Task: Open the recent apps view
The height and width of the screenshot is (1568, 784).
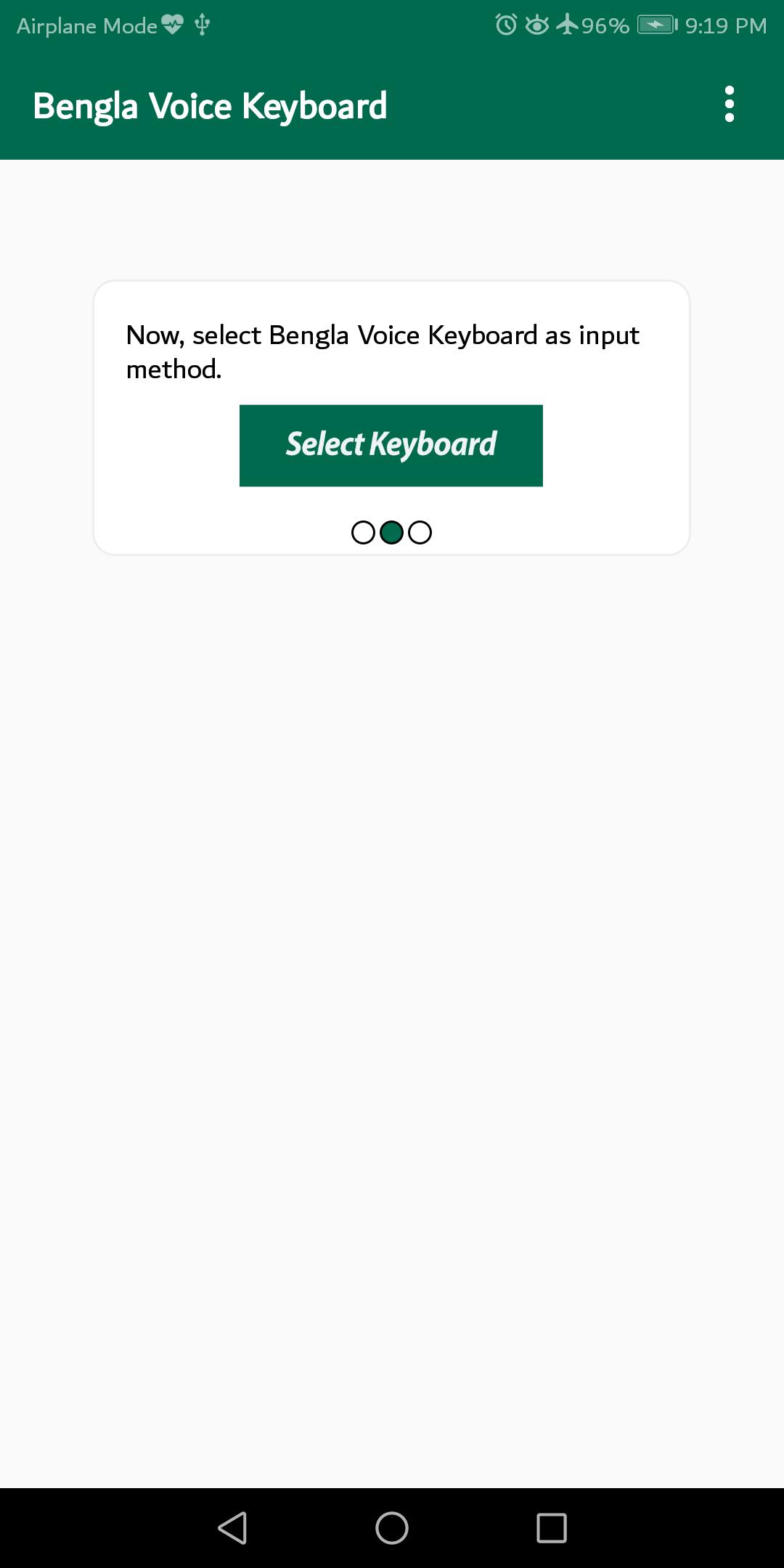Action: point(551,1528)
